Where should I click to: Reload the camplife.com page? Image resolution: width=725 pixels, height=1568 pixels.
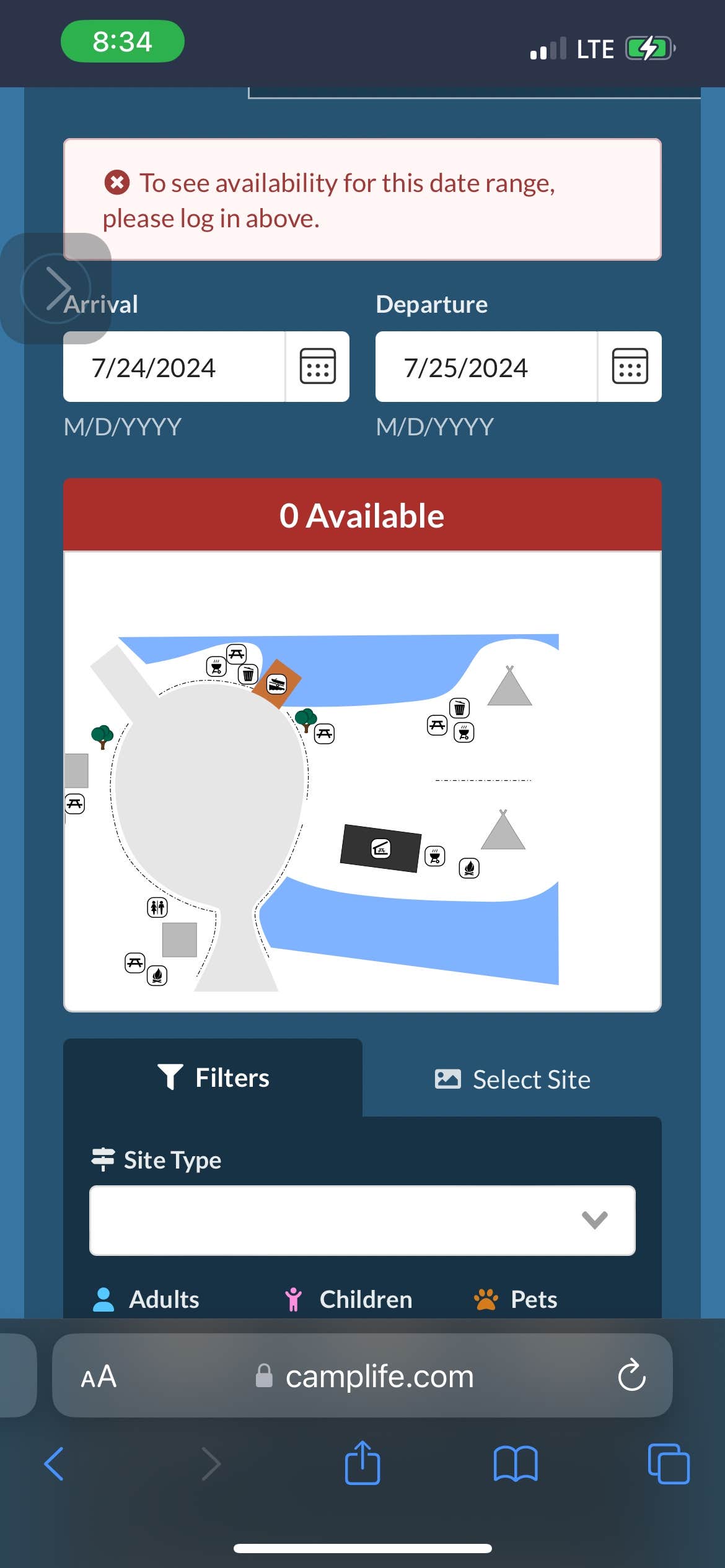631,1376
